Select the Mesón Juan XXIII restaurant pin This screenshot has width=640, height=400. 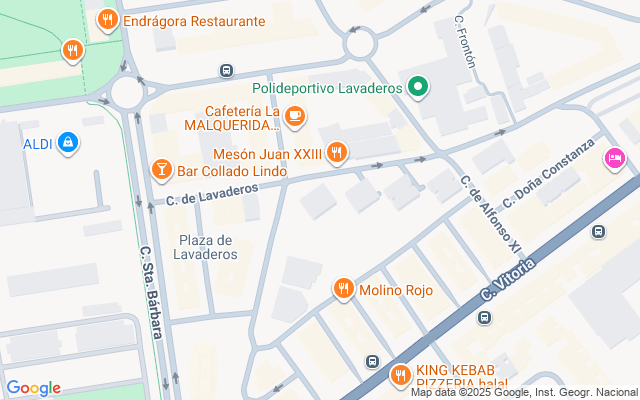point(337,153)
